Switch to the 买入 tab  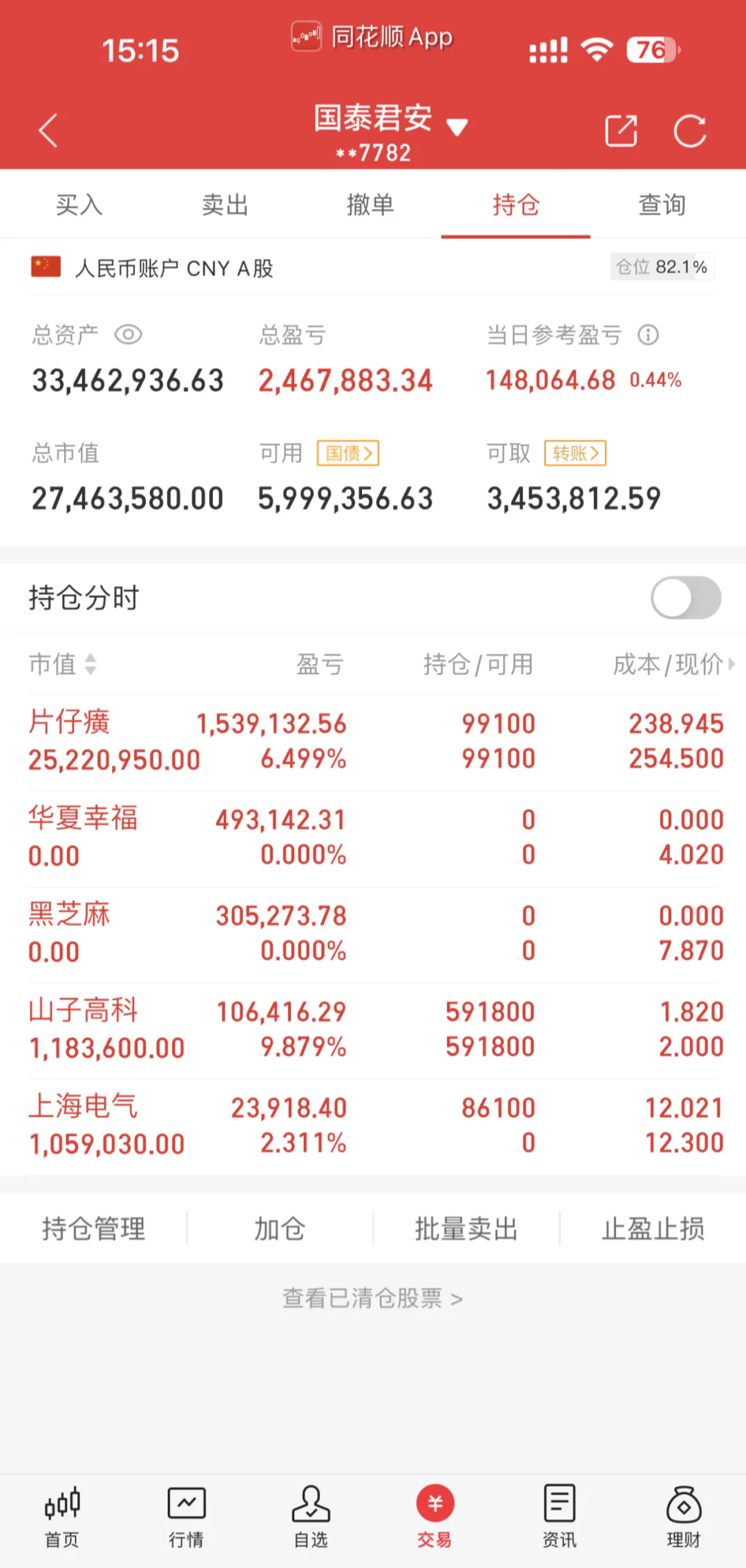pyautogui.click(x=79, y=205)
